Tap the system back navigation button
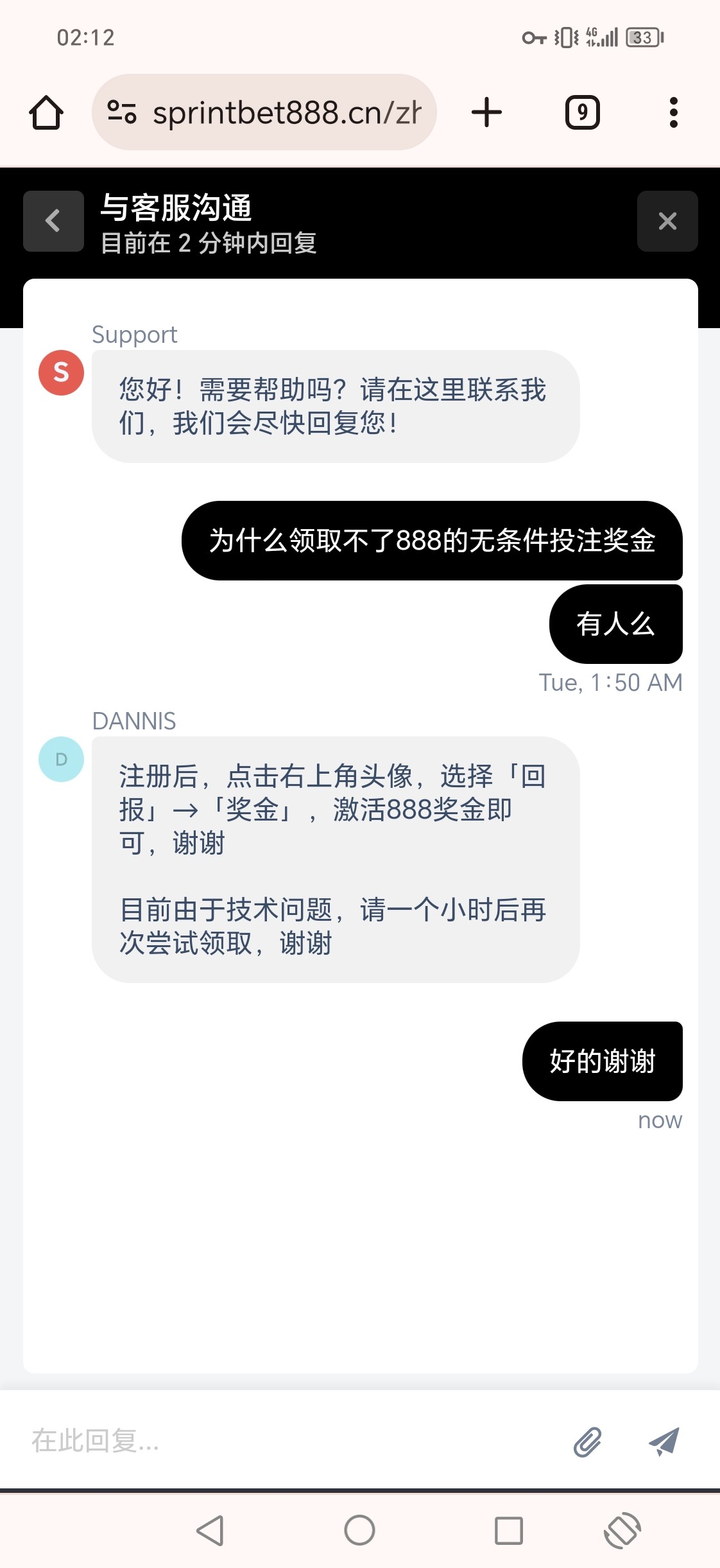 point(210,1531)
